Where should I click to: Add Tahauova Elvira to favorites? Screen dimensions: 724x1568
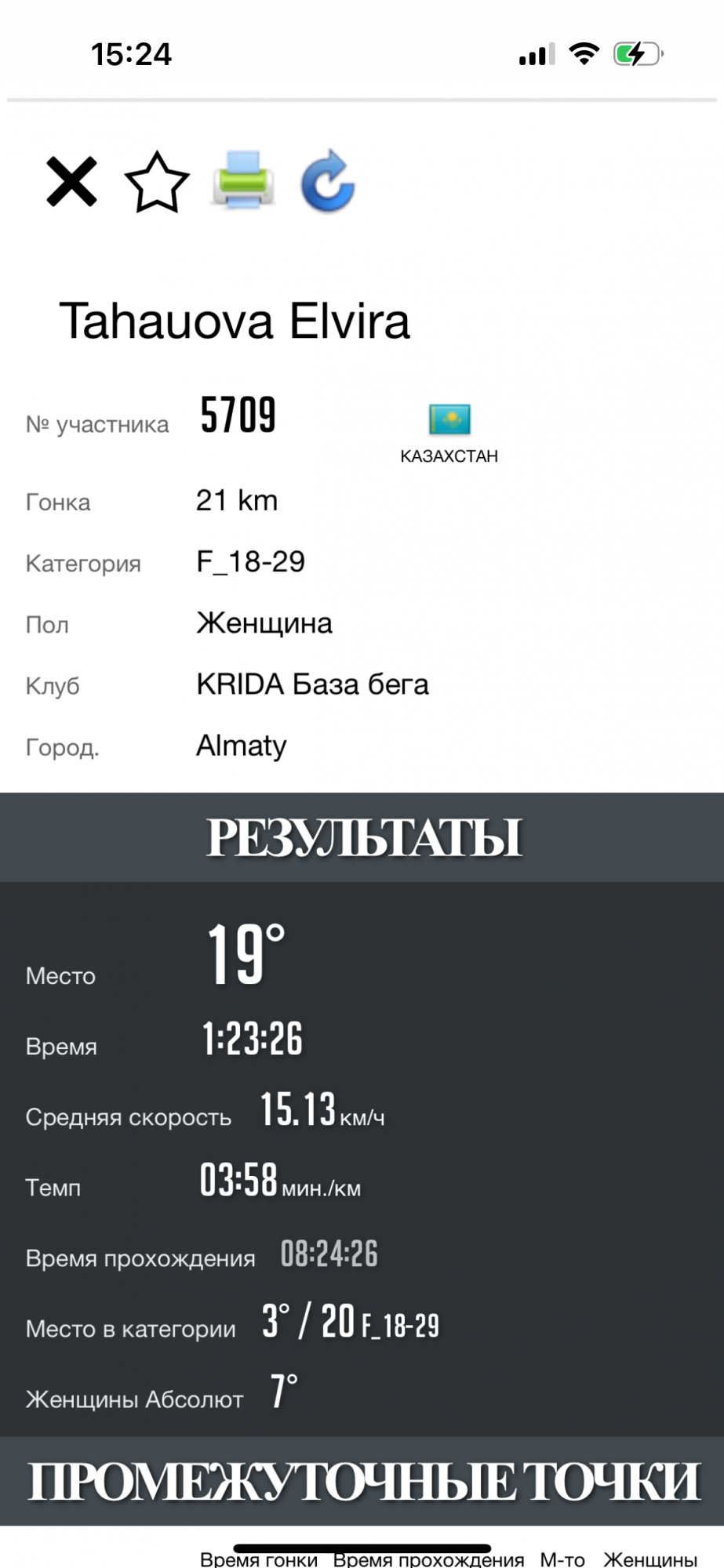pyautogui.click(x=157, y=183)
